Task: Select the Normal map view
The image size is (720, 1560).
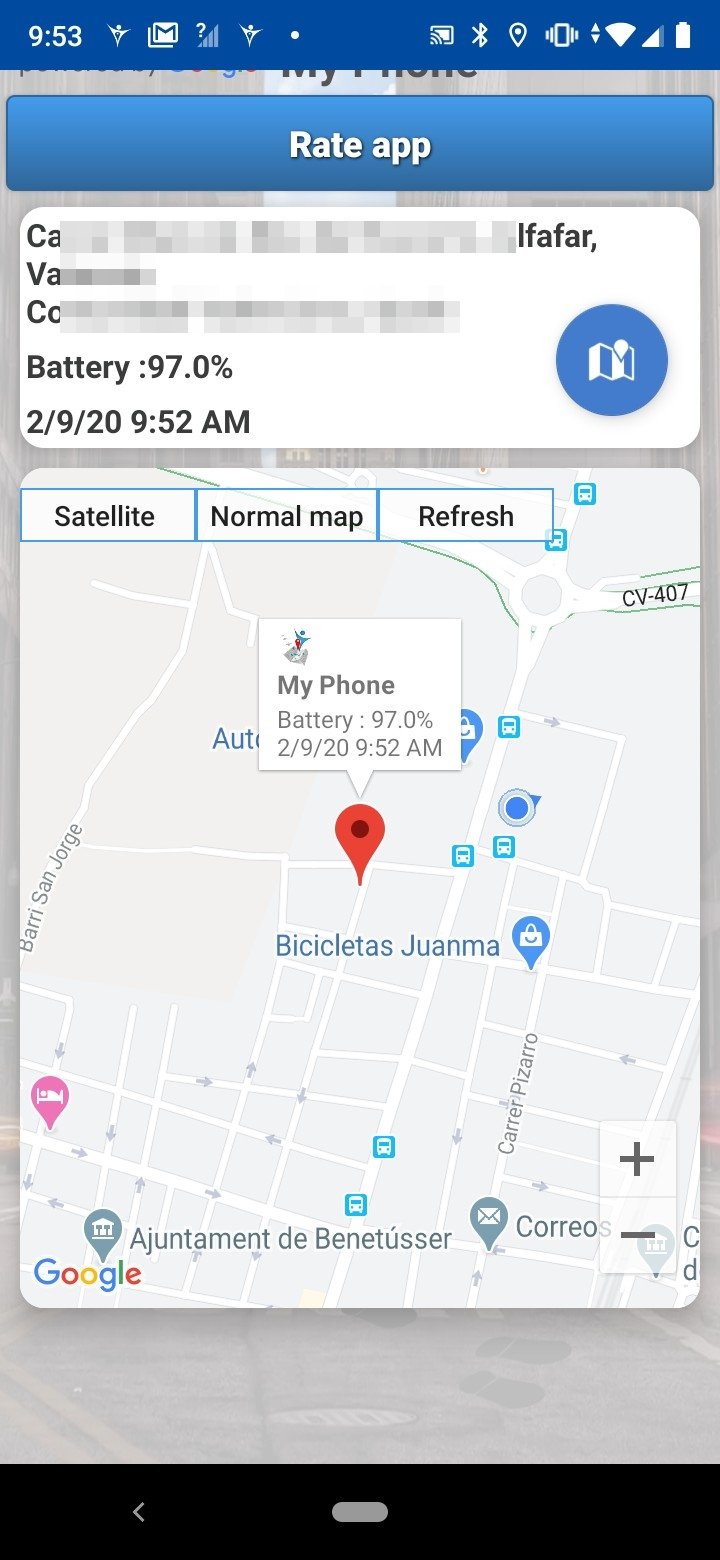Action: tap(287, 516)
